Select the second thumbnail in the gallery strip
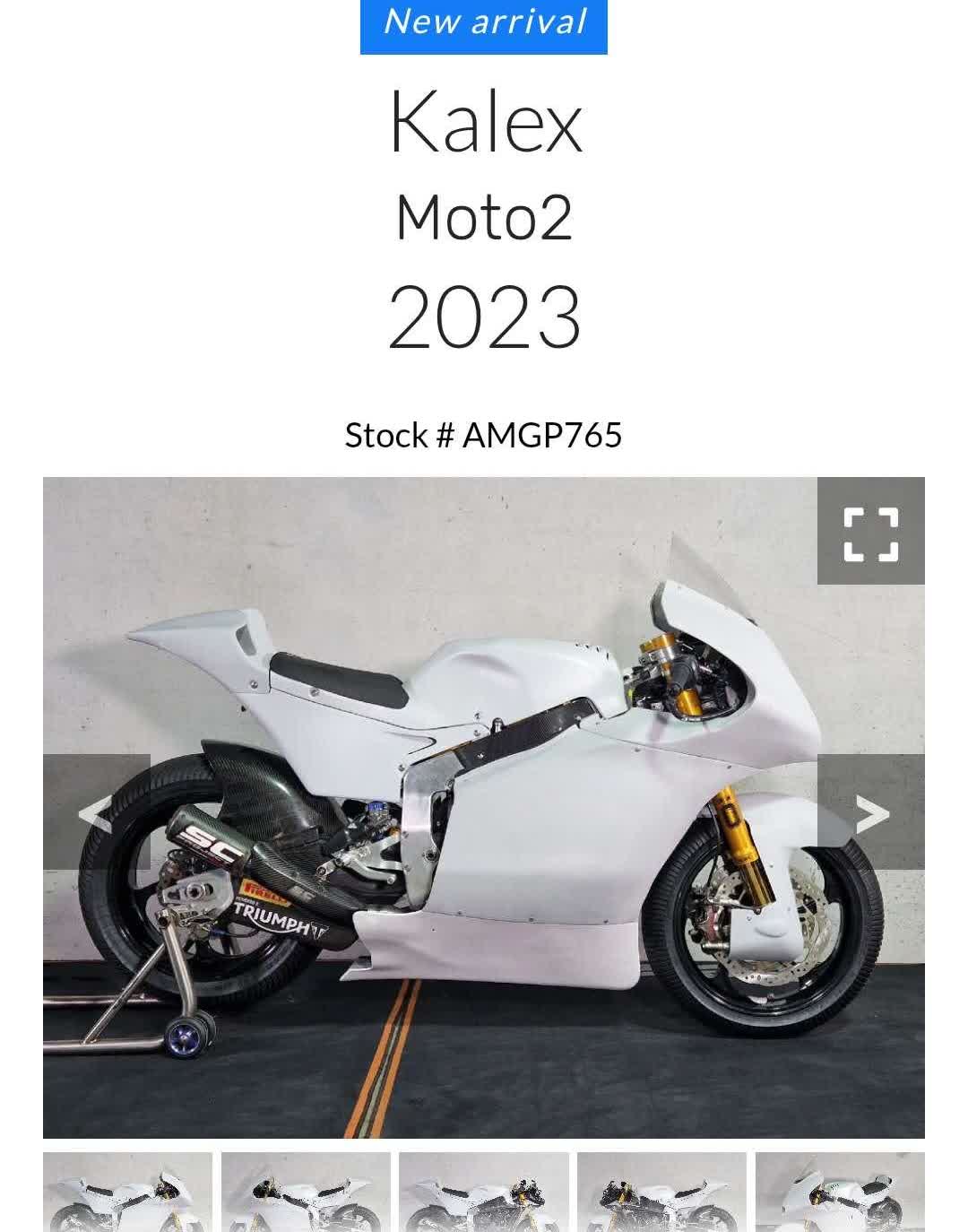968x1232 pixels. [x=306, y=1192]
